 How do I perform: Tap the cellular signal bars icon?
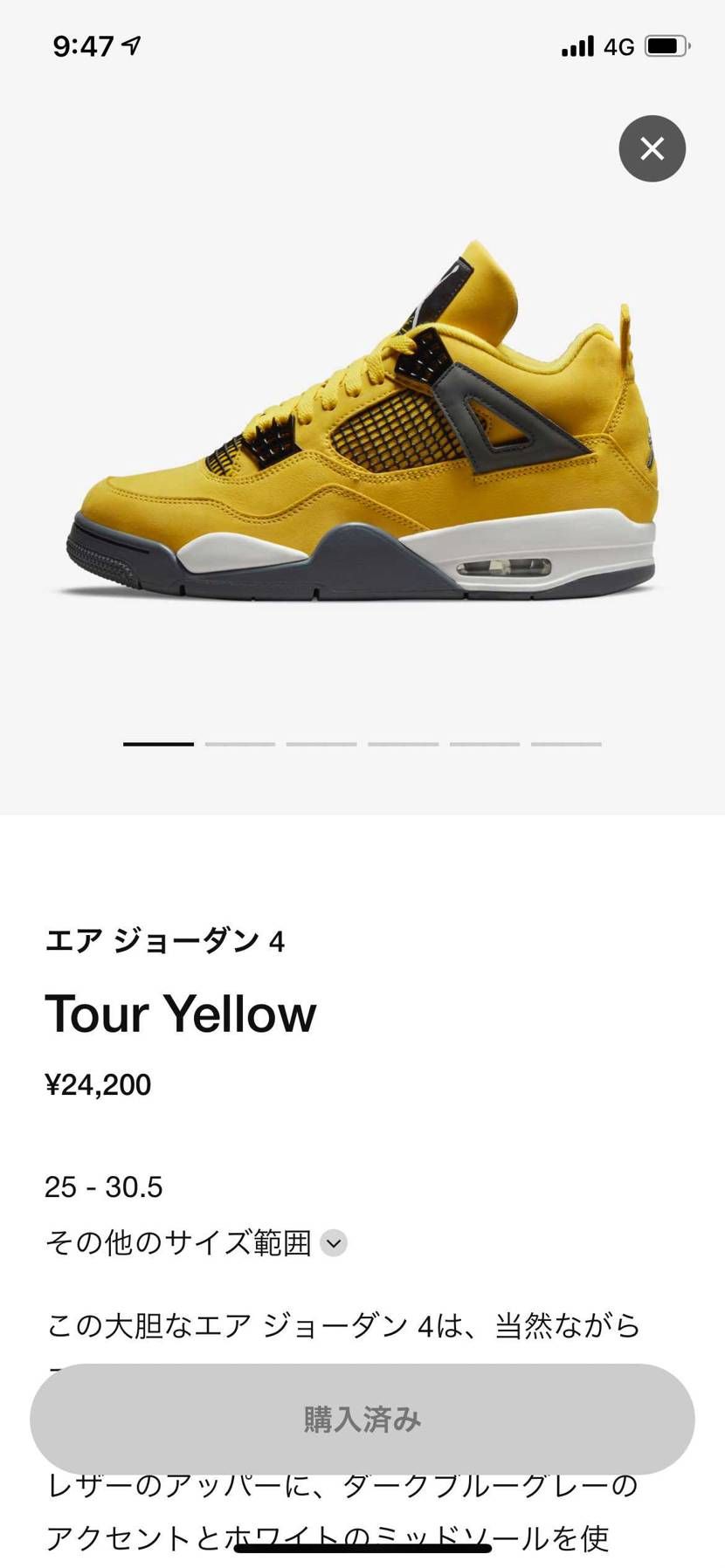click(x=577, y=45)
